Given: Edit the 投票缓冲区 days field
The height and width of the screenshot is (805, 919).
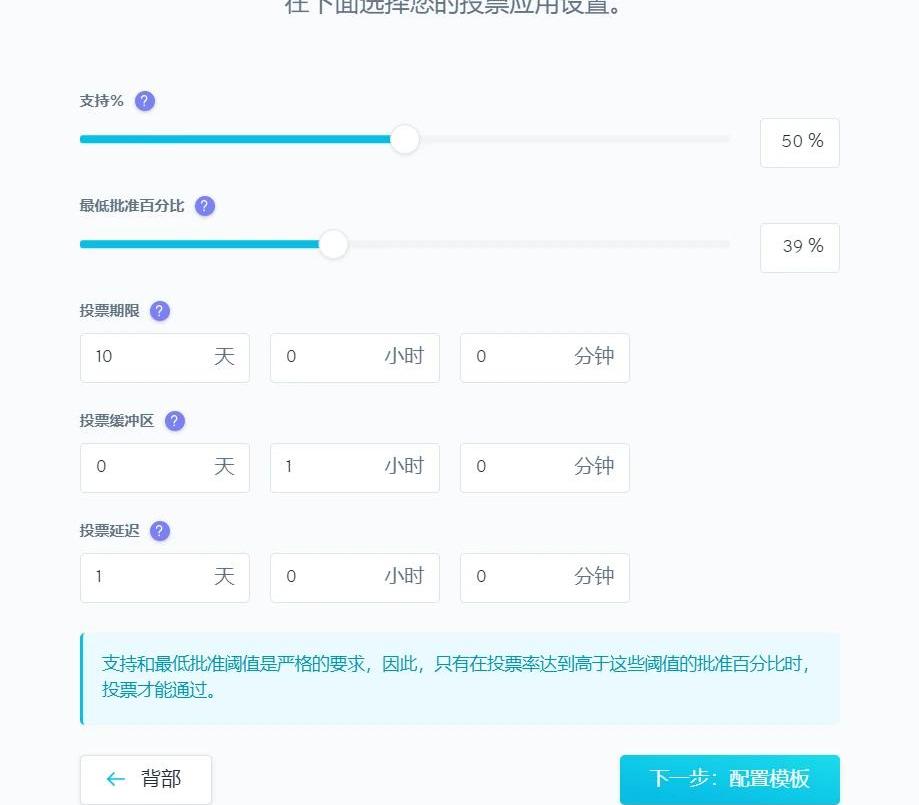Looking at the screenshot, I should tap(150, 467).
